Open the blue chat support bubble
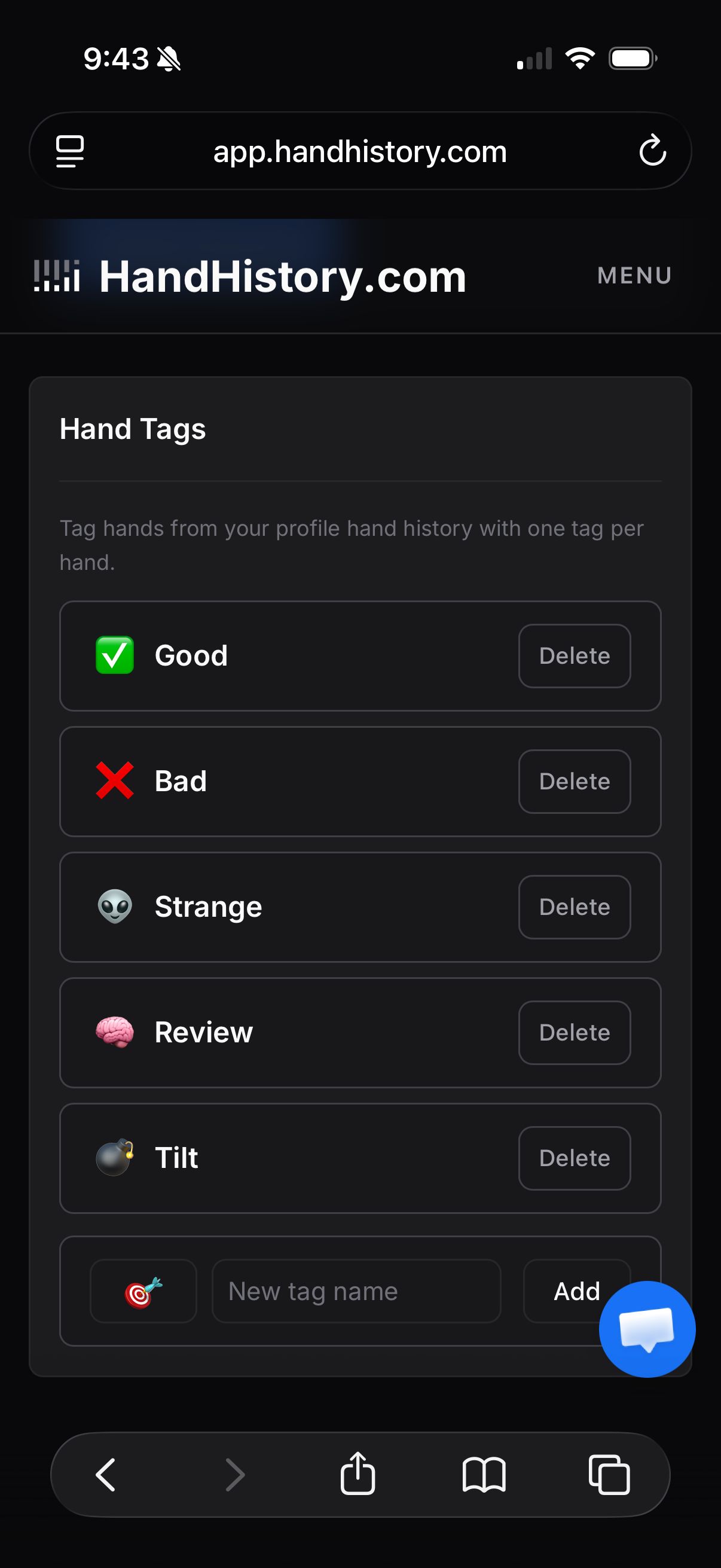This screenshot has width=721, height=1568. click(647, 1329)
